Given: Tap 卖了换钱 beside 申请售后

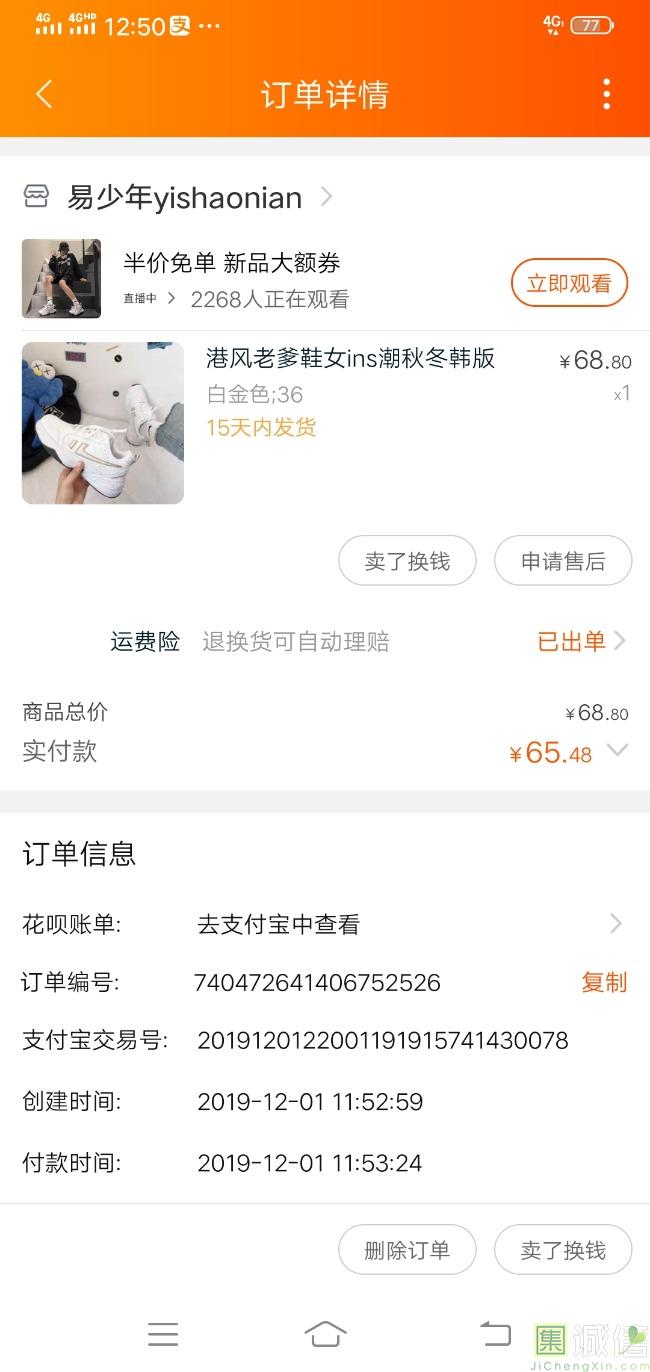Looking at the screenshot, I should (407, 562).
